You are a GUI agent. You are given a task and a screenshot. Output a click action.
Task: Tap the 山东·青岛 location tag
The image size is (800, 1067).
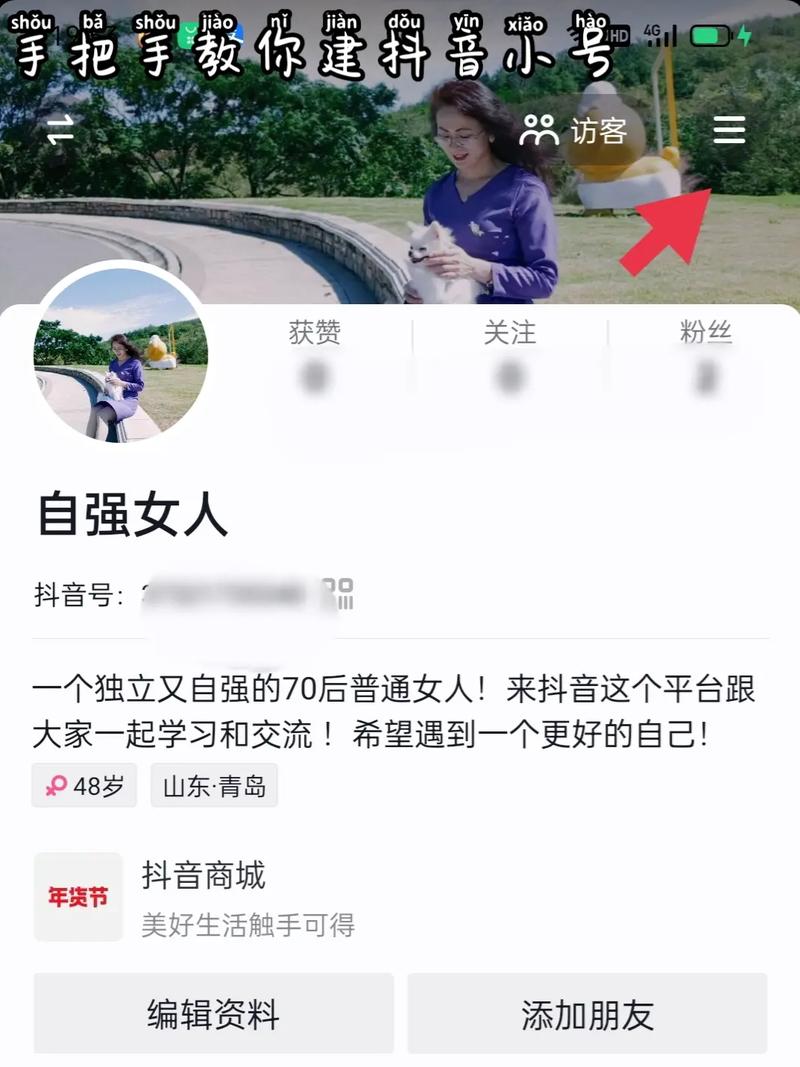[214, 786]
